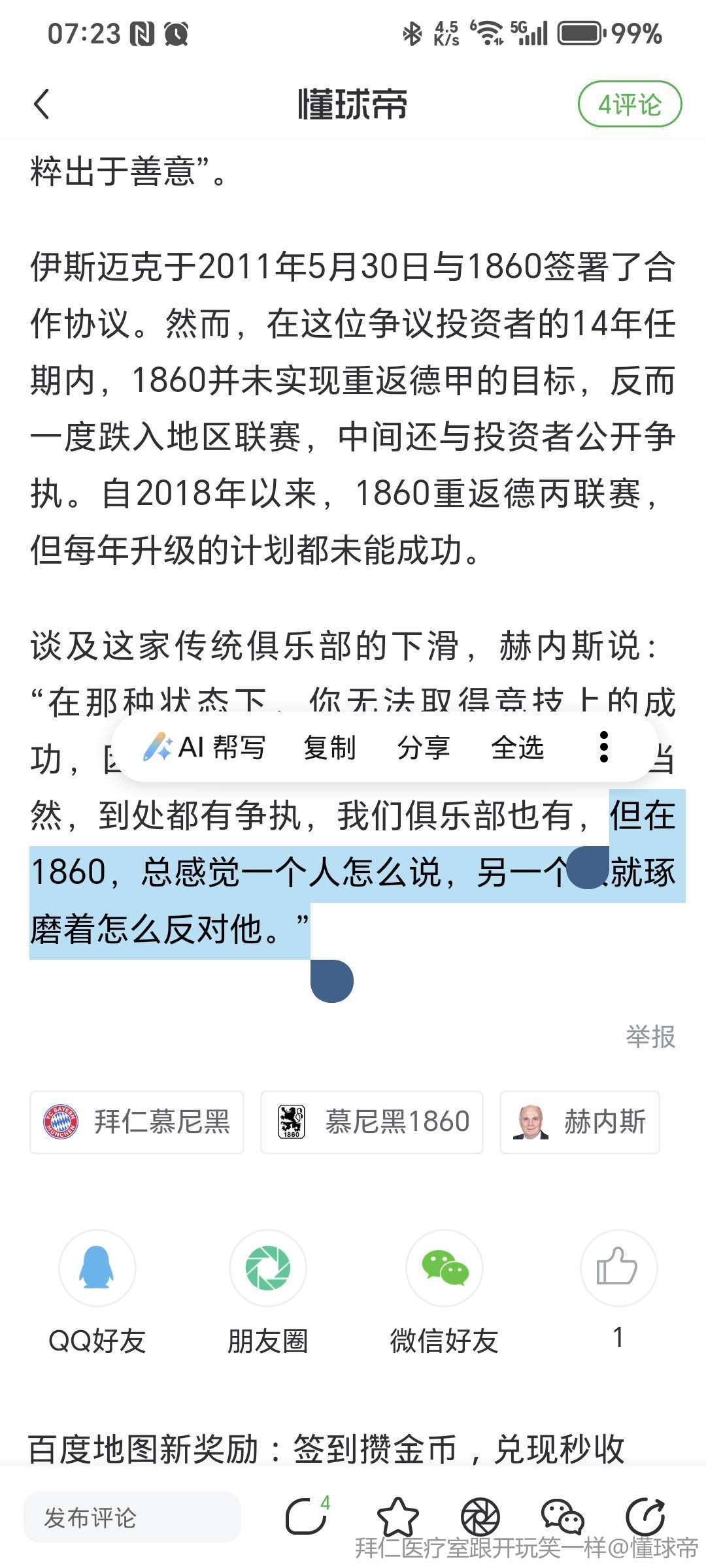Open the 赫内斯 tag
The image size is (706, 1568).
[579, 1122]
